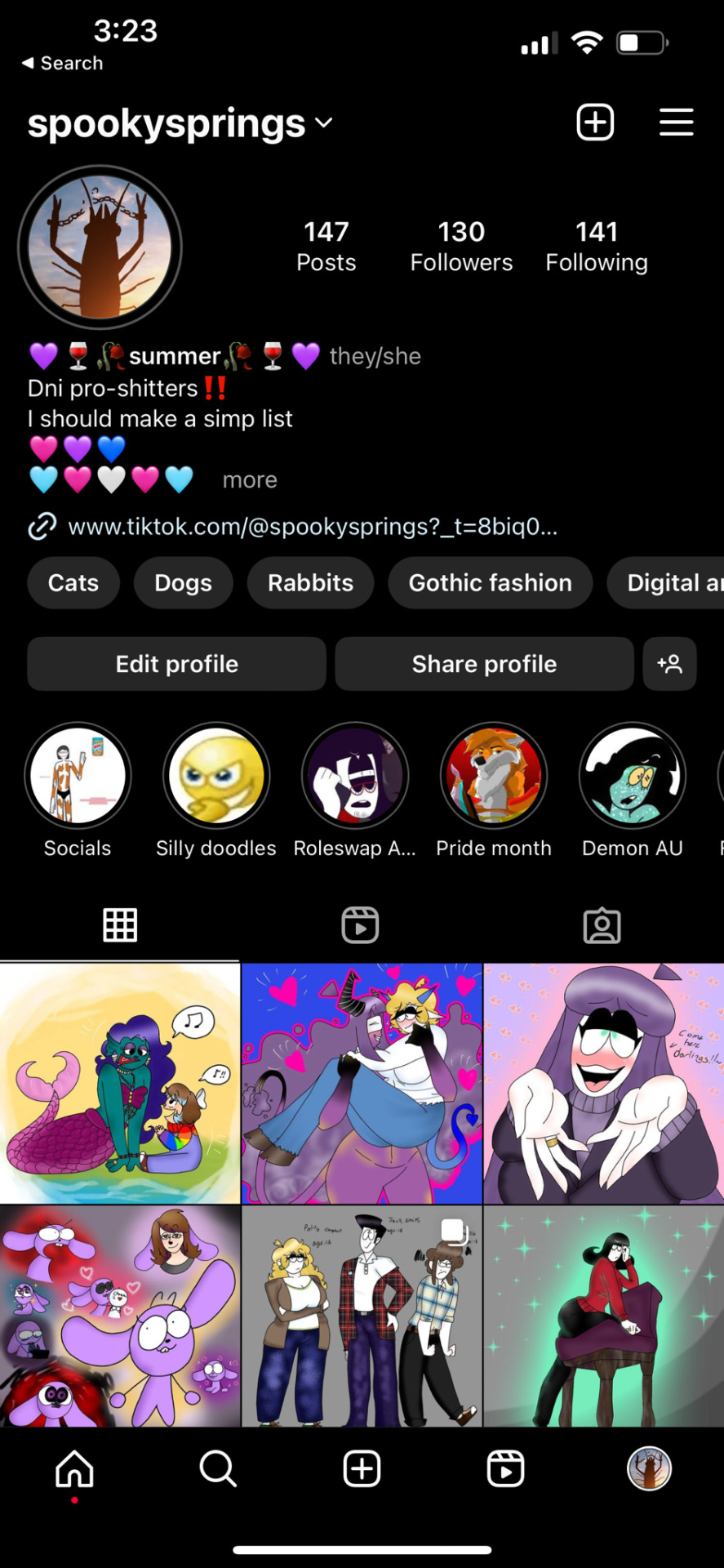Screen dimensions: 724x1568
Task: Open the mermaid drawing post
Action: coord(120,1083)
